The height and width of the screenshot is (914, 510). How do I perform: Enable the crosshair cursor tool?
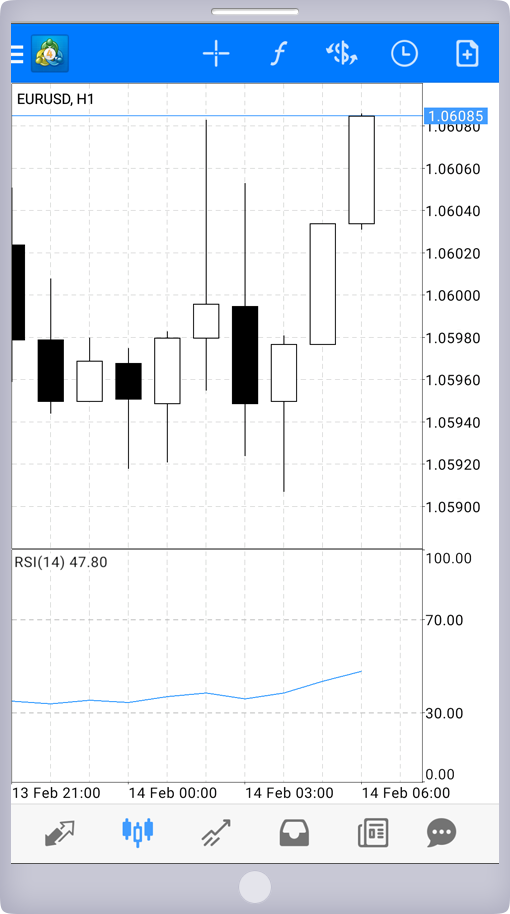pos(216,54)
